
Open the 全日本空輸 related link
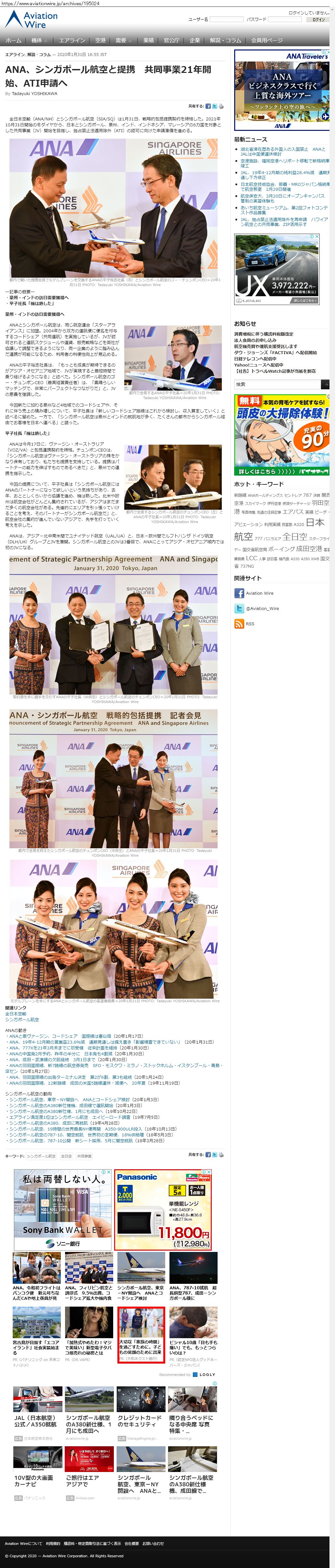16,1013
